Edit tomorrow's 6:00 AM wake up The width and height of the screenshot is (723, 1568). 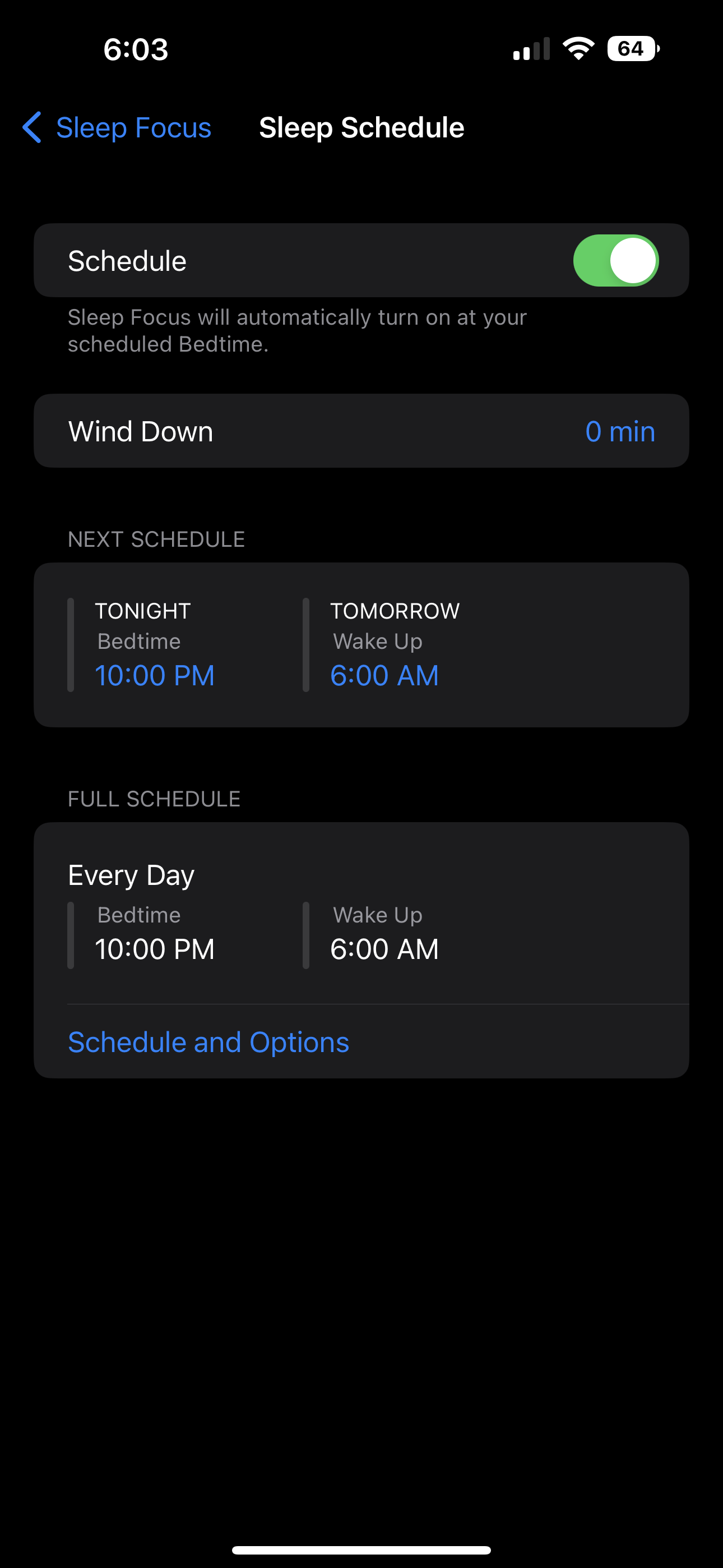tap(384, 675)
